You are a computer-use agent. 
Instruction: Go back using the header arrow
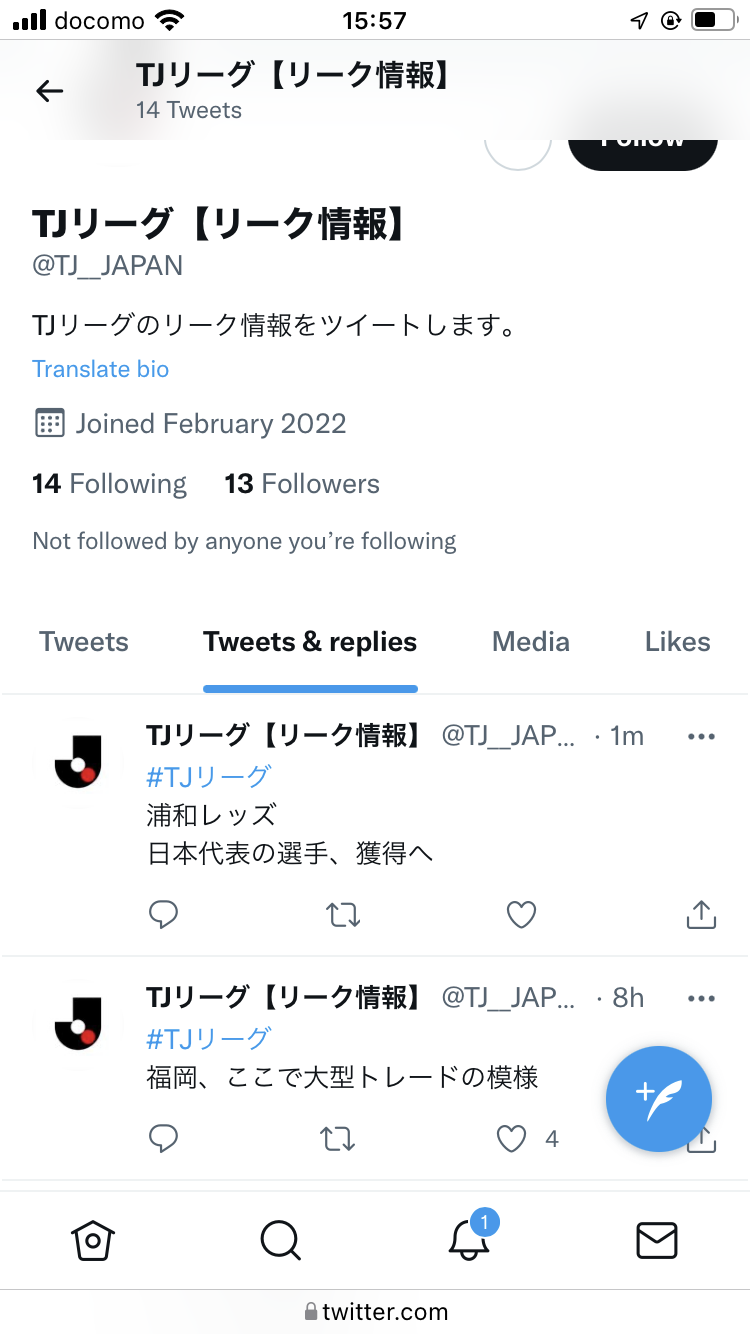[49, 91]
